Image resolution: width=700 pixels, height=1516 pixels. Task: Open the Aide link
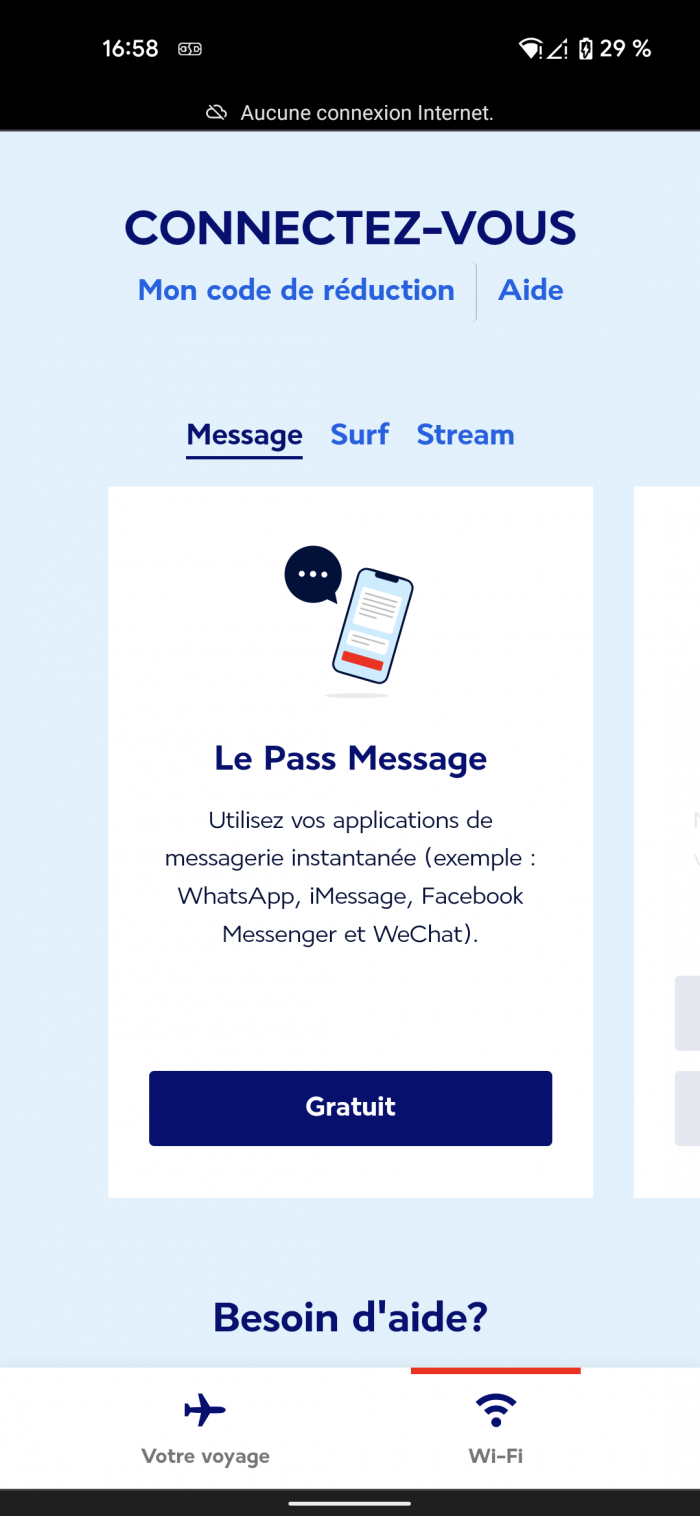point(531,291)
